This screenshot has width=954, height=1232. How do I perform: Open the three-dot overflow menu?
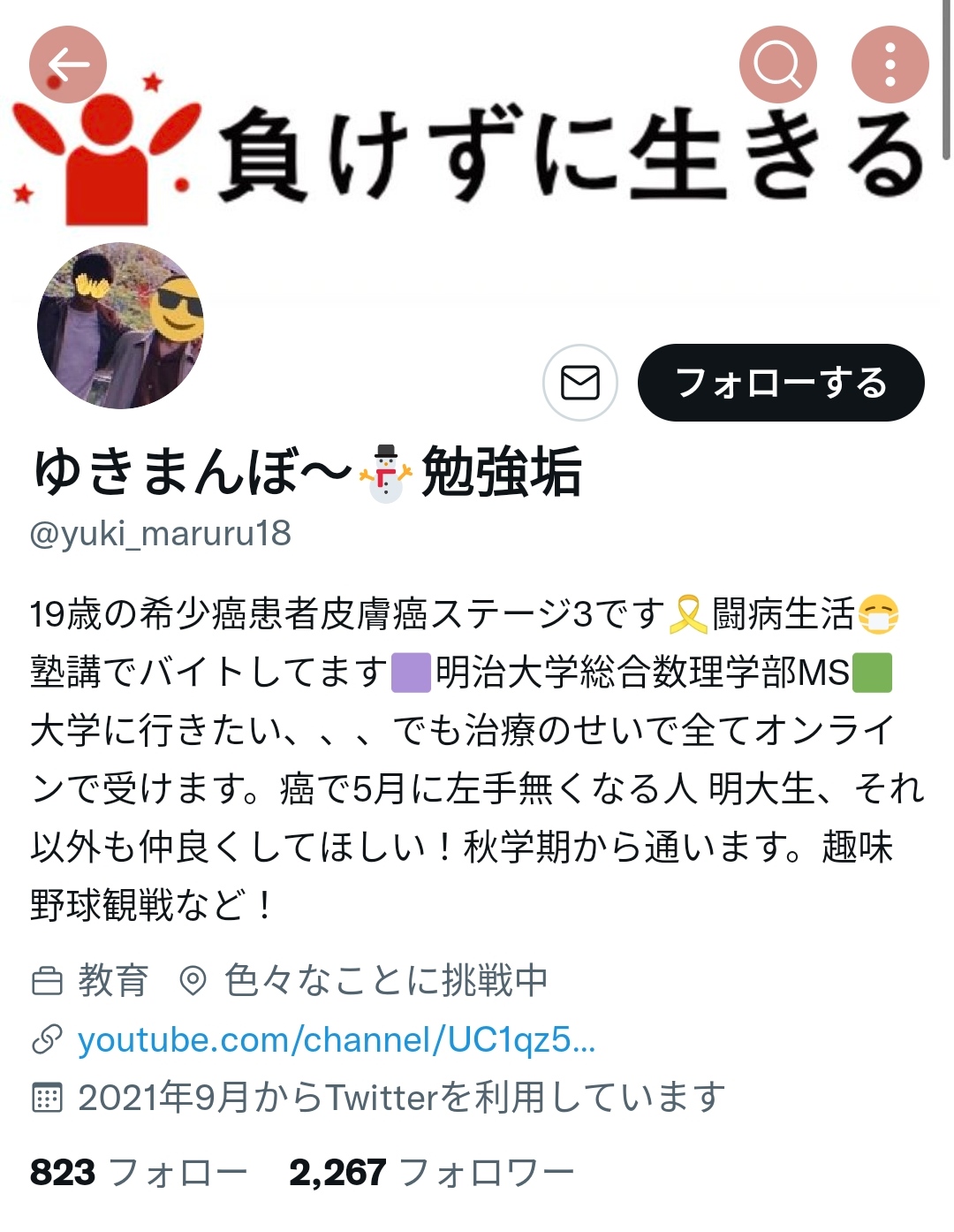(890, 65)
